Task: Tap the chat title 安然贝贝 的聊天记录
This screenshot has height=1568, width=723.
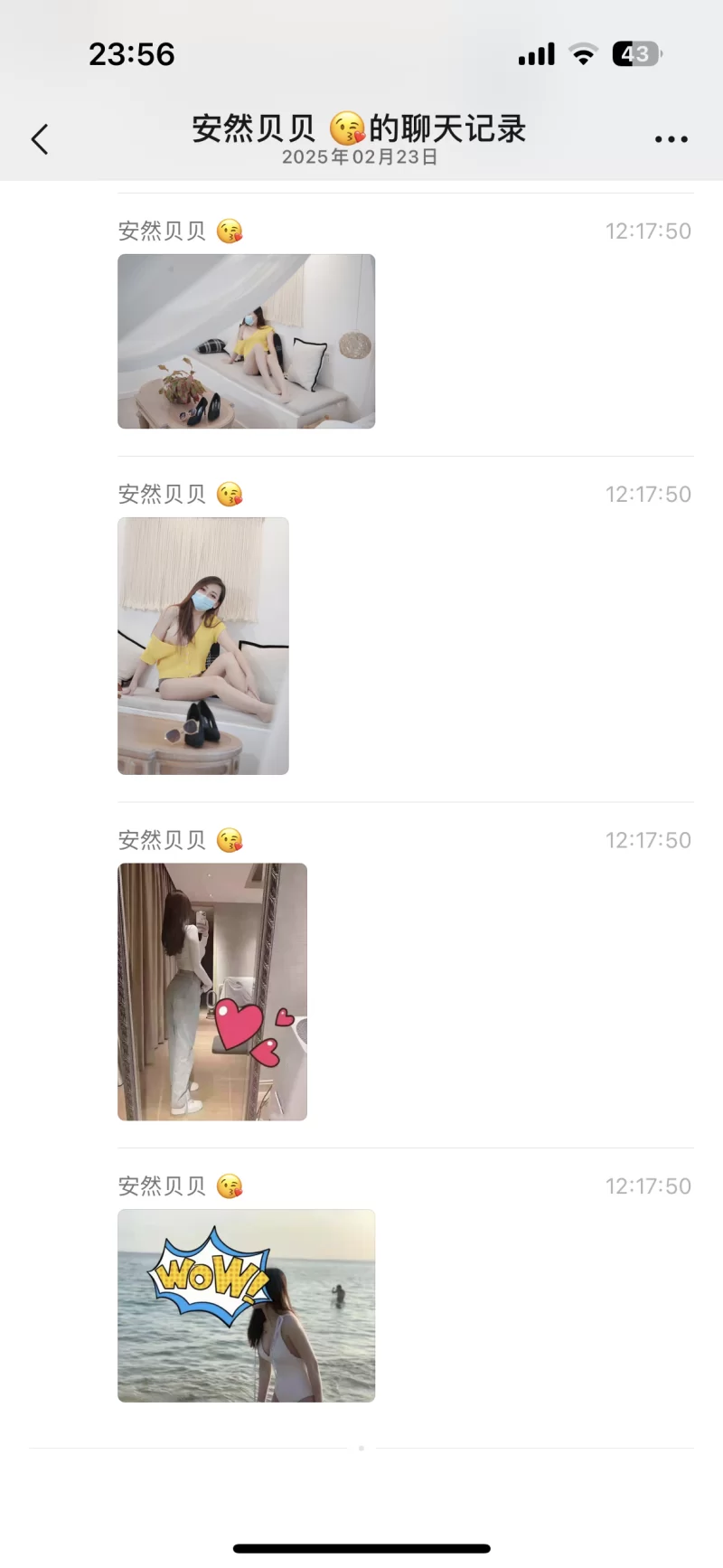Action: point(360,129)
